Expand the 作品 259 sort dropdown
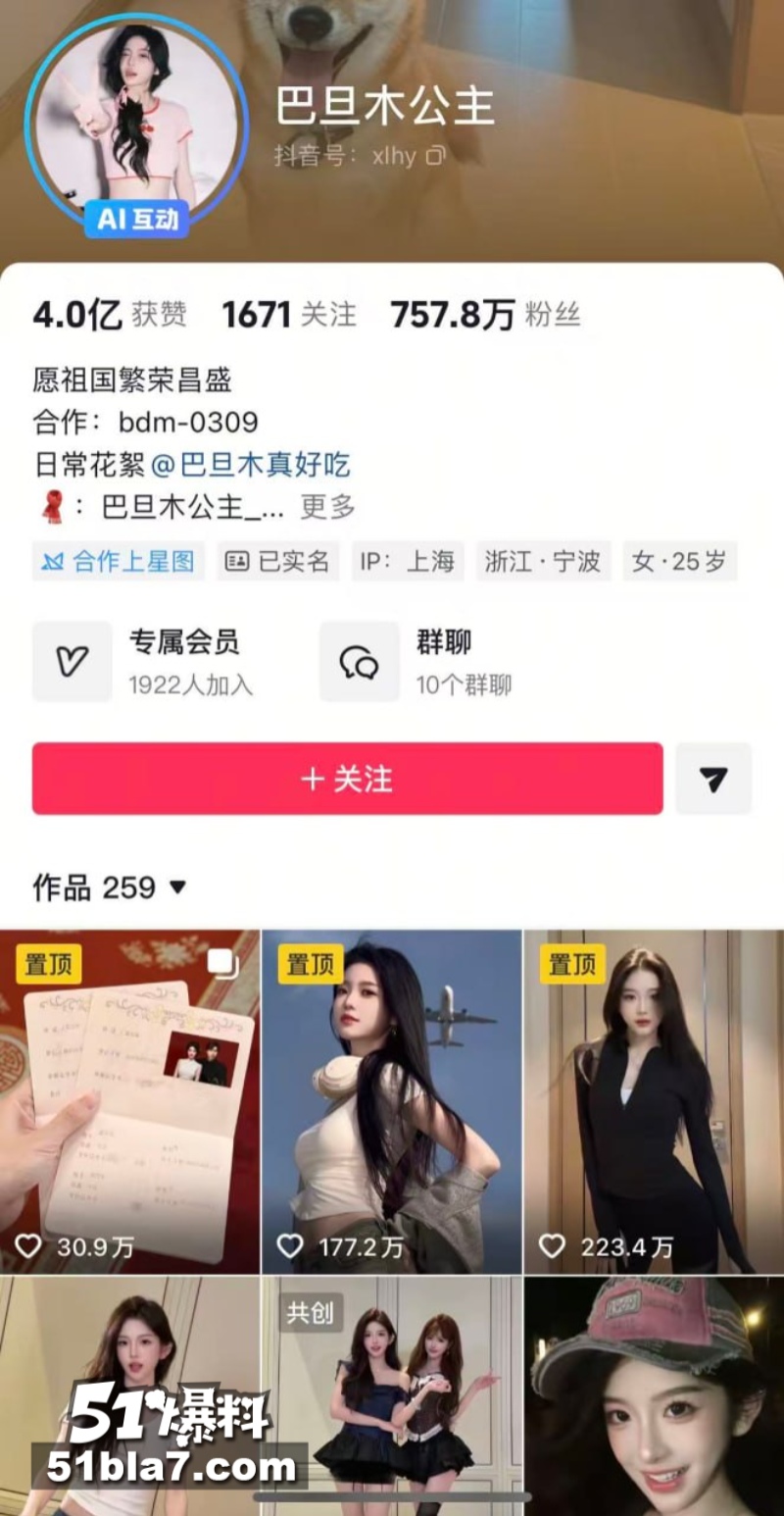This screenshot has width=784, height=1516. click(x=109, y=888)
